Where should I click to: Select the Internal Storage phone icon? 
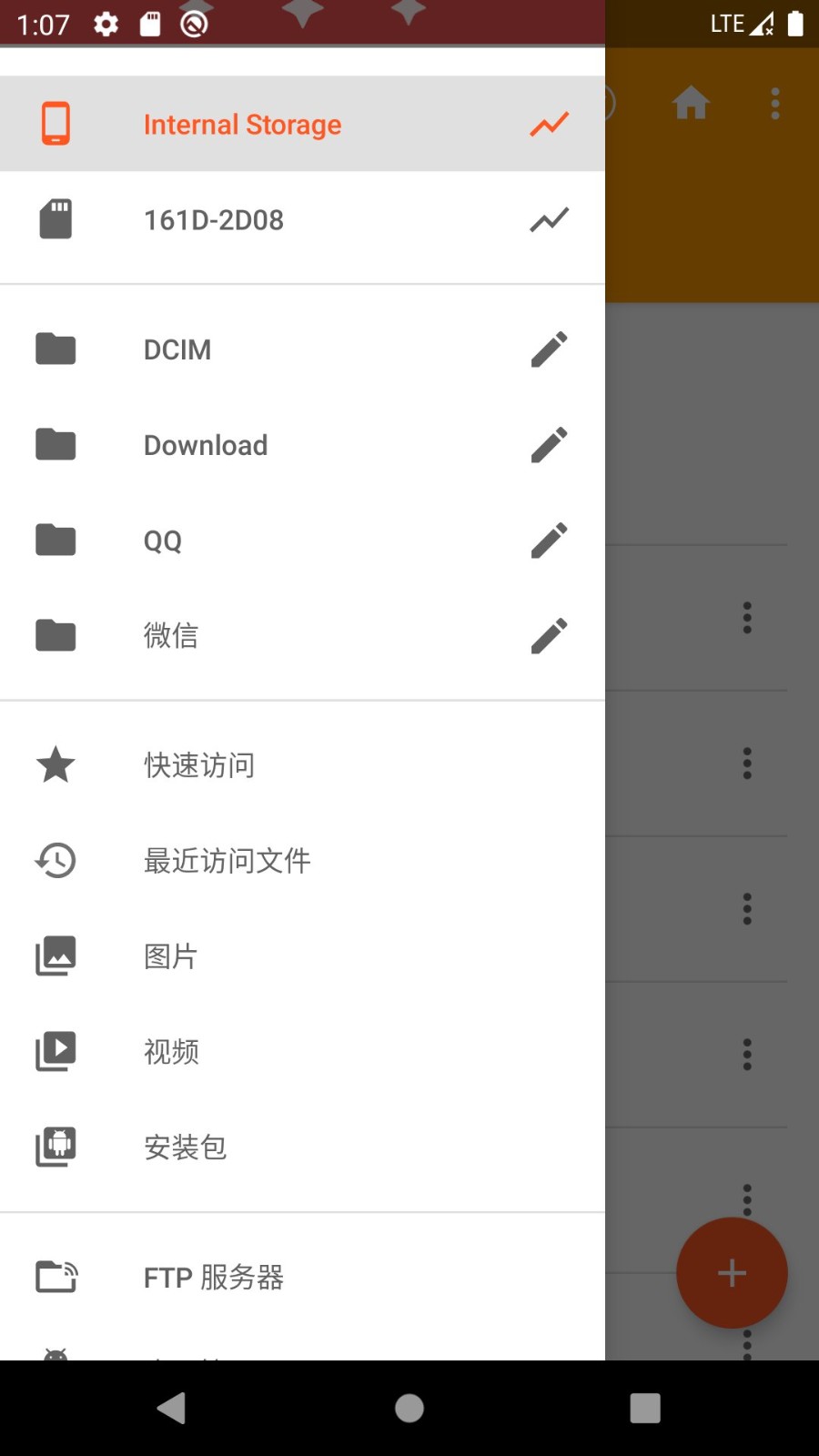click(x=56, y=124)
